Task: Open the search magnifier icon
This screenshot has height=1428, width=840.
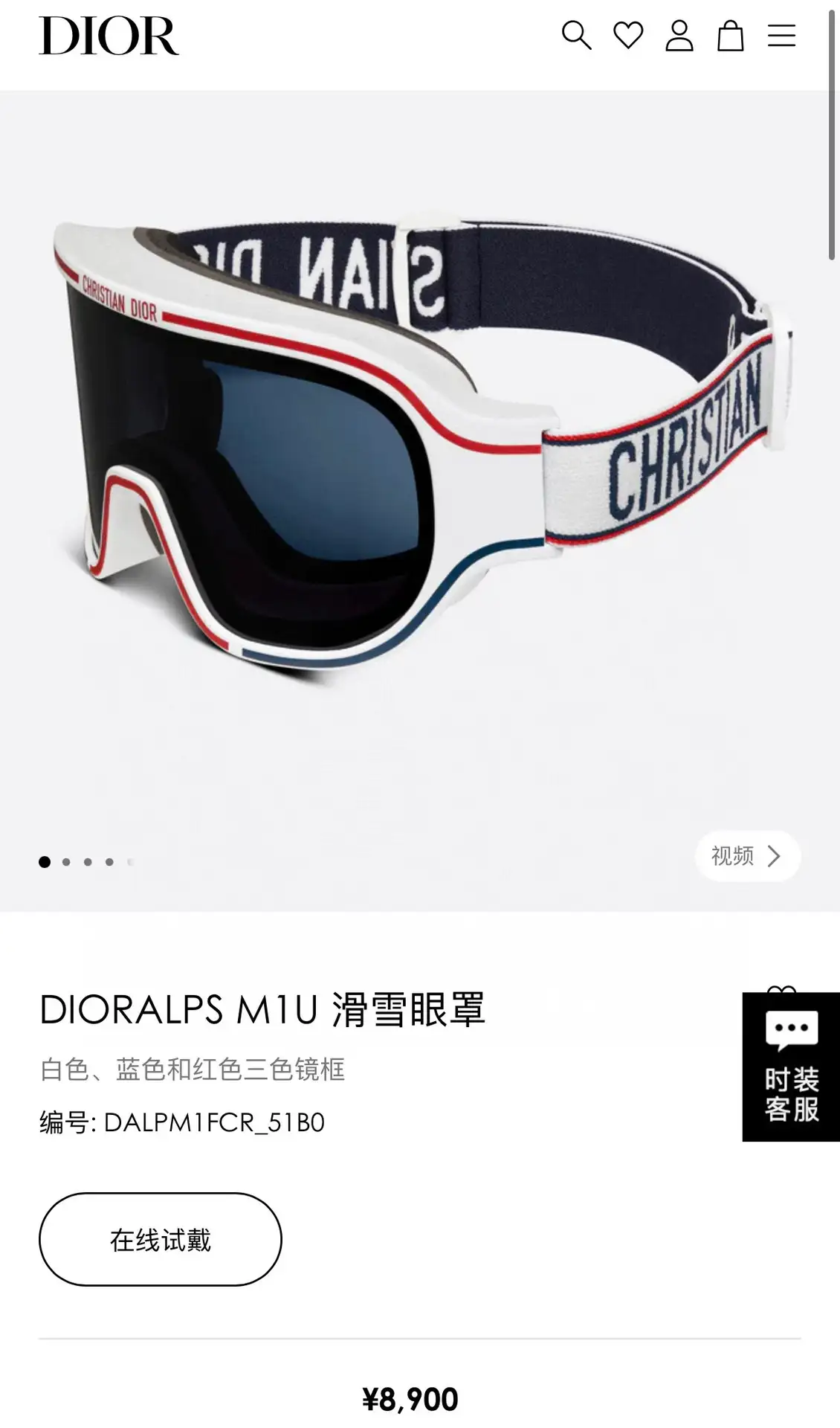Action: [x=576, y=36]
